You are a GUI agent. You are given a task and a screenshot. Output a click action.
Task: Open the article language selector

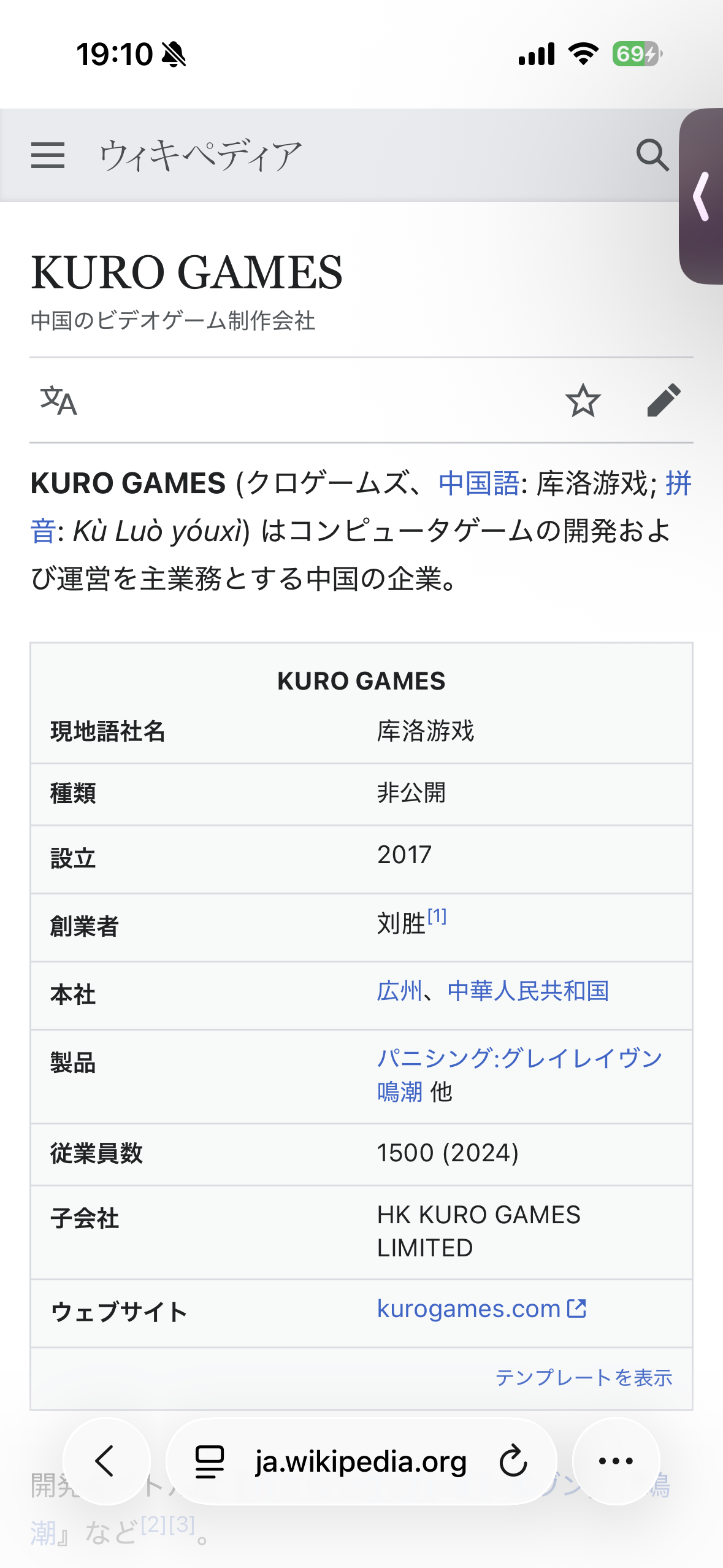click(59, 401)
